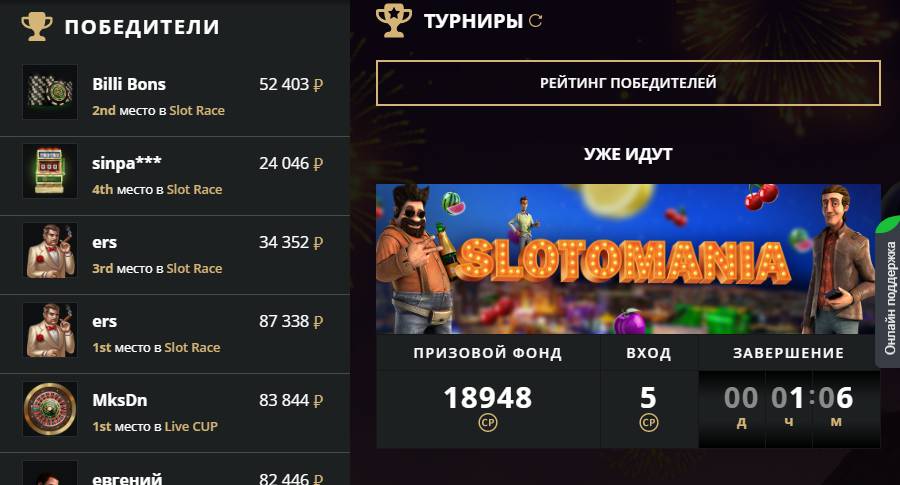Open евгений winner entry

pyautogui.click(x=175, y=475)
